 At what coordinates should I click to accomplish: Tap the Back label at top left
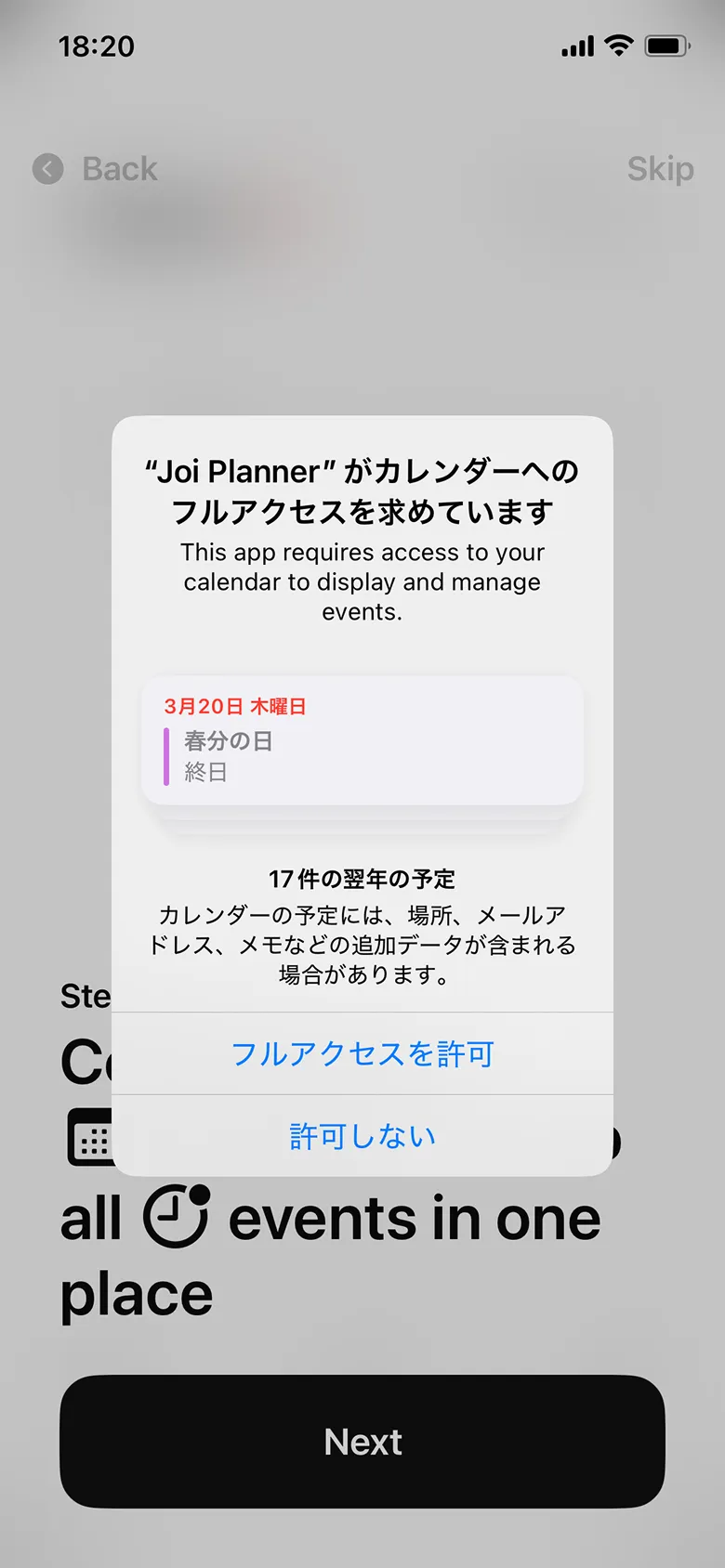pos(119,169)
